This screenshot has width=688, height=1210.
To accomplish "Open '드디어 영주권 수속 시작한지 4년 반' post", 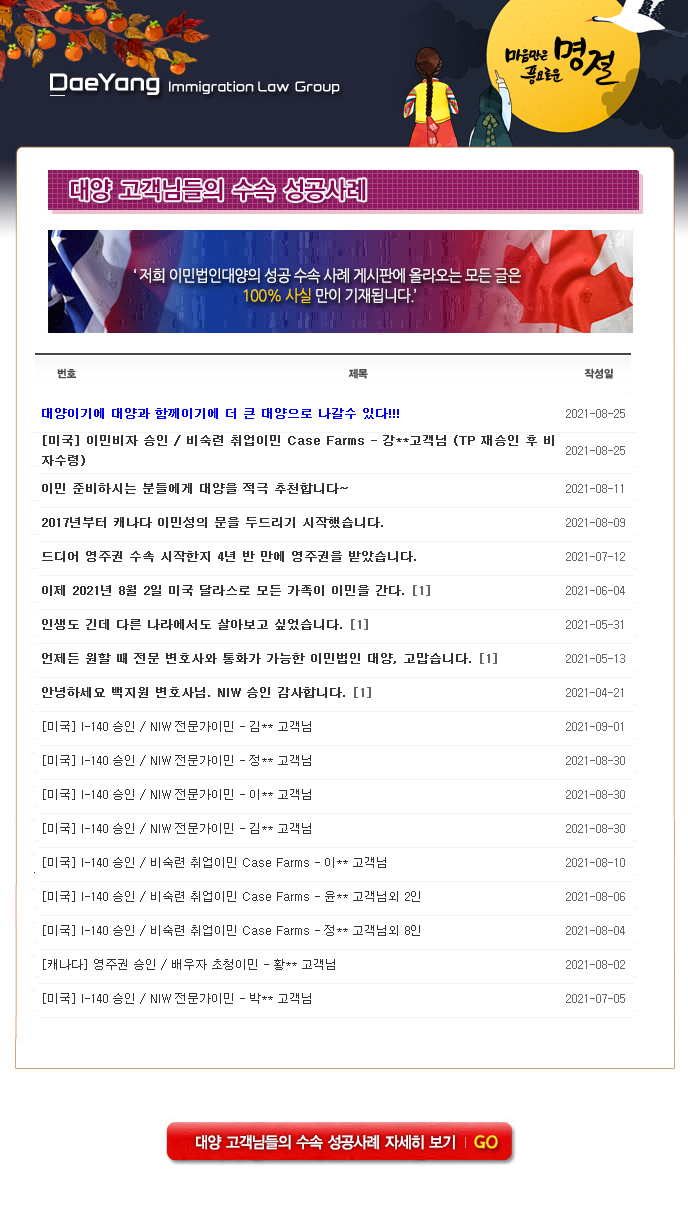I will (229, 557).
